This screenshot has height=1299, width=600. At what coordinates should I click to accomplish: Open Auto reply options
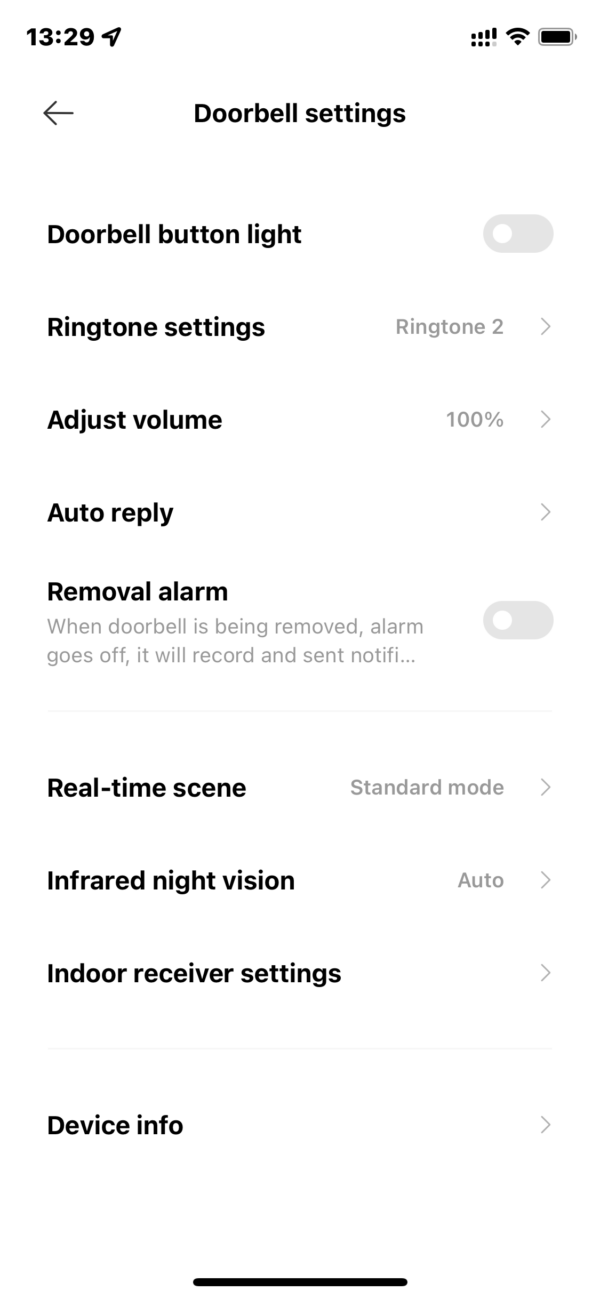click(299, 513)
